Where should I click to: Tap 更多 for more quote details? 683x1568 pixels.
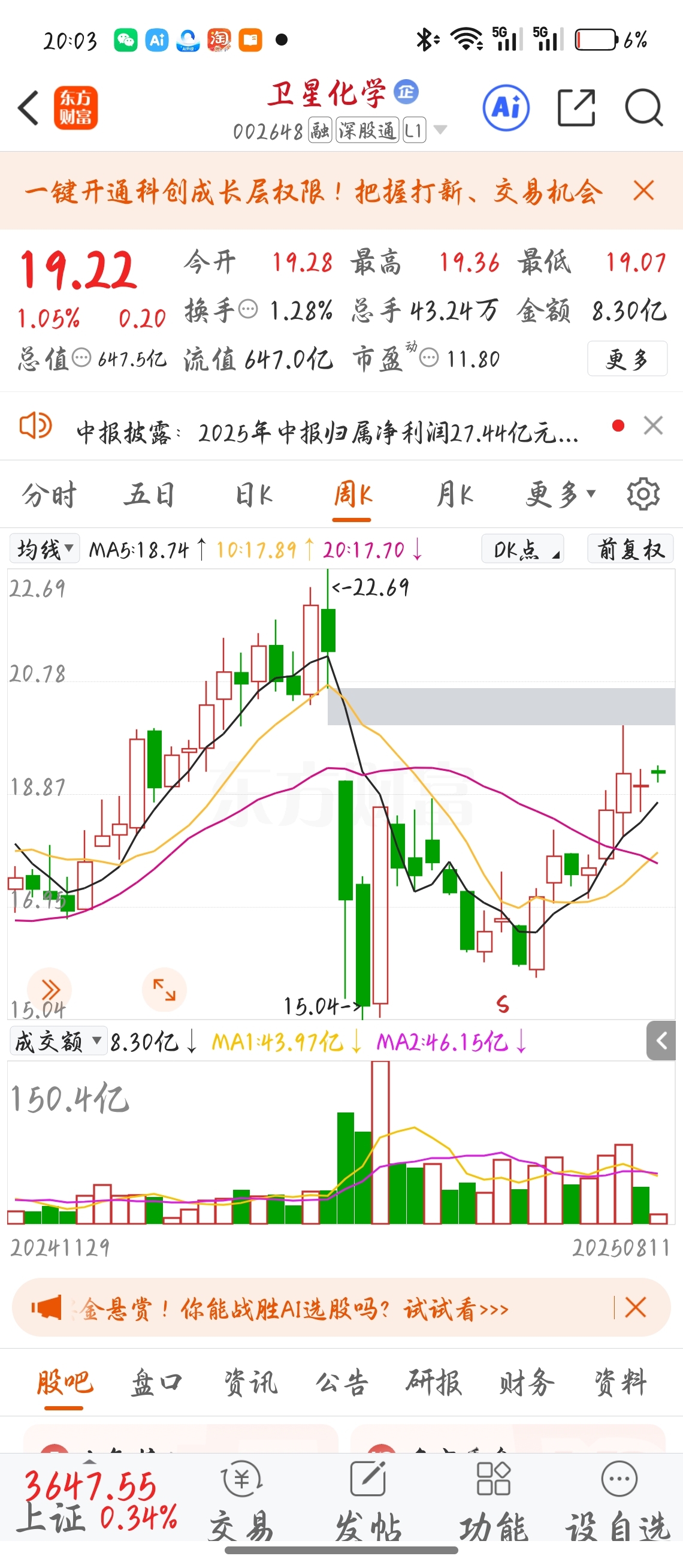(x=627, y=358)
